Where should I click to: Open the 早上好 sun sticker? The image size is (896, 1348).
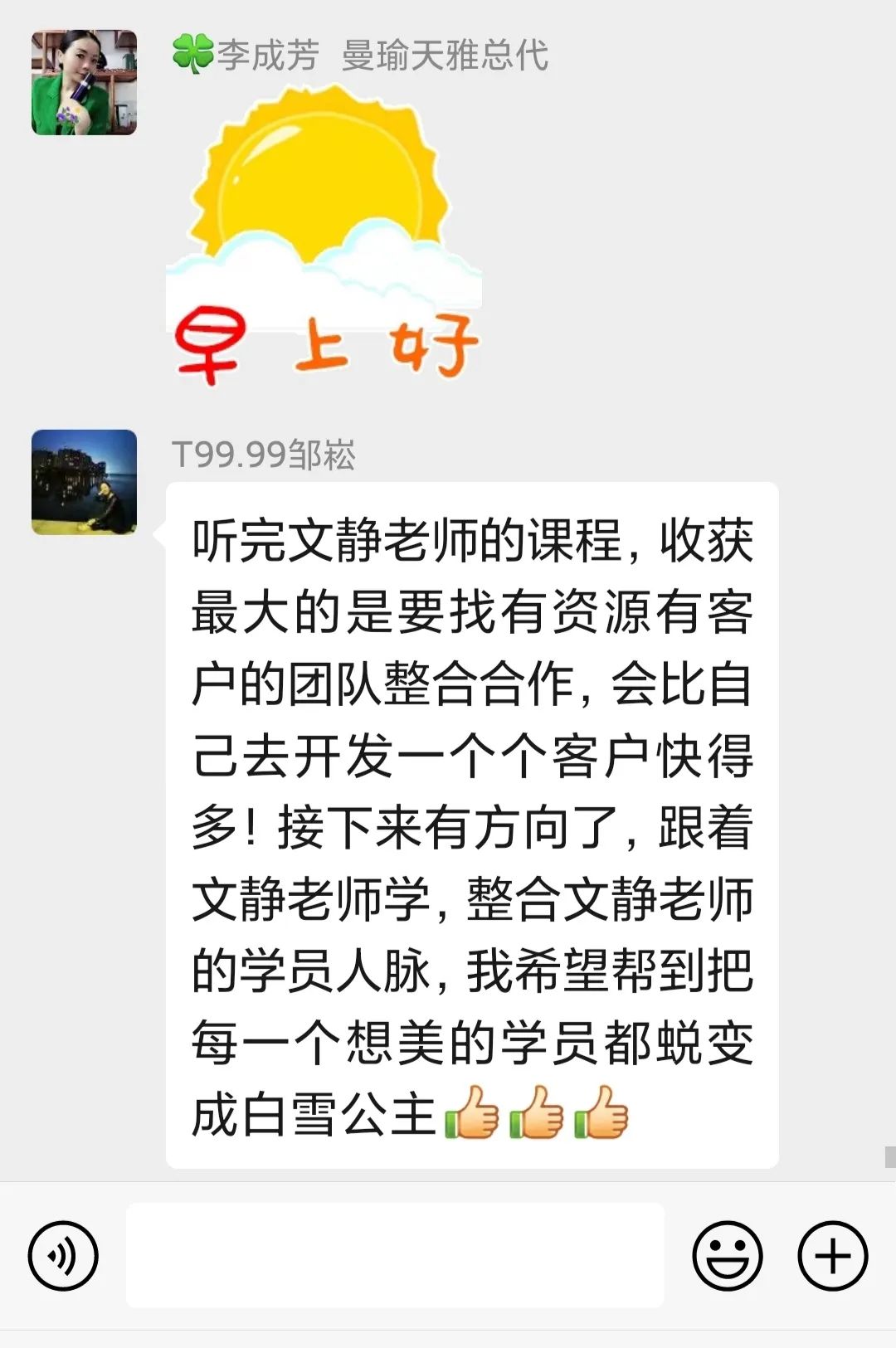(x=324, y=236)
